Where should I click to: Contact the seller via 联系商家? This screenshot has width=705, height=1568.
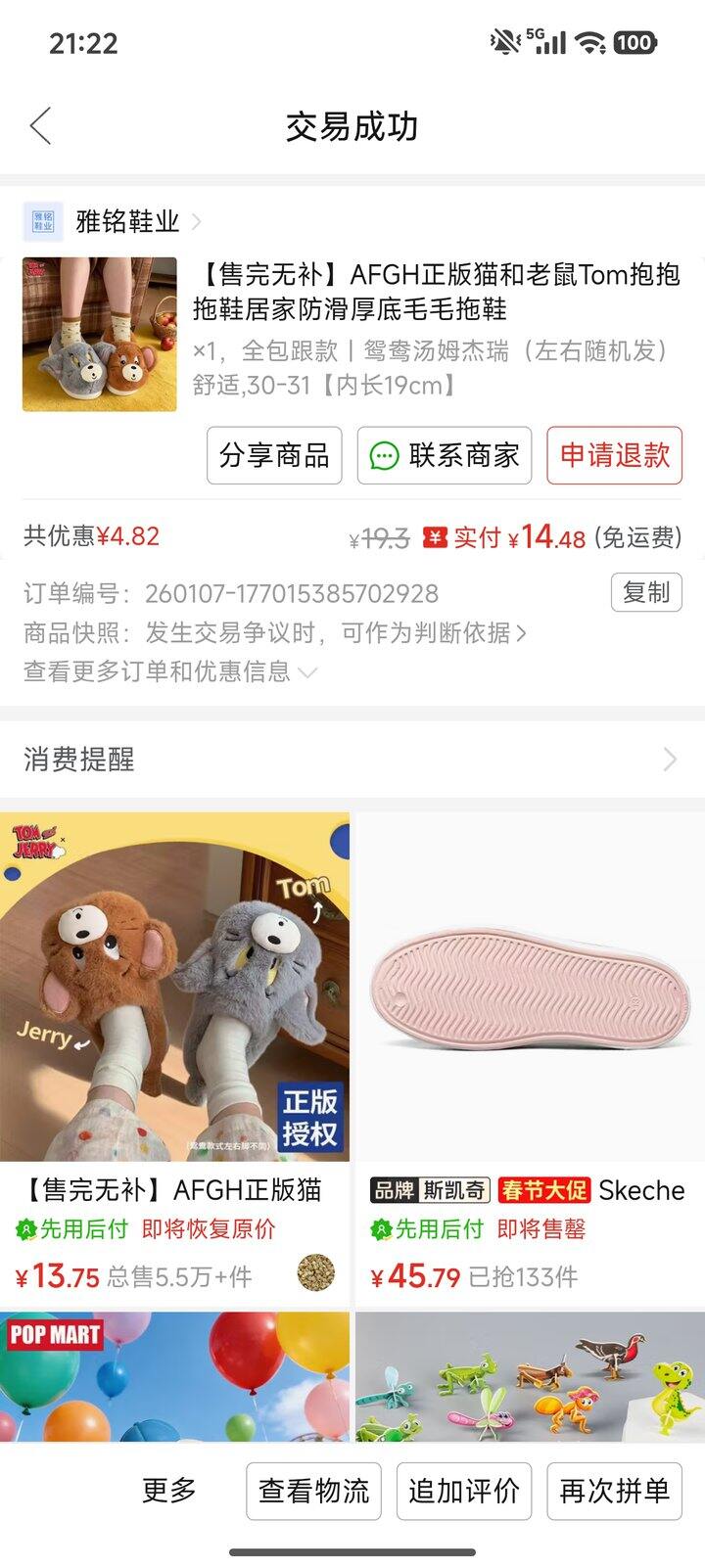(444, 455)
